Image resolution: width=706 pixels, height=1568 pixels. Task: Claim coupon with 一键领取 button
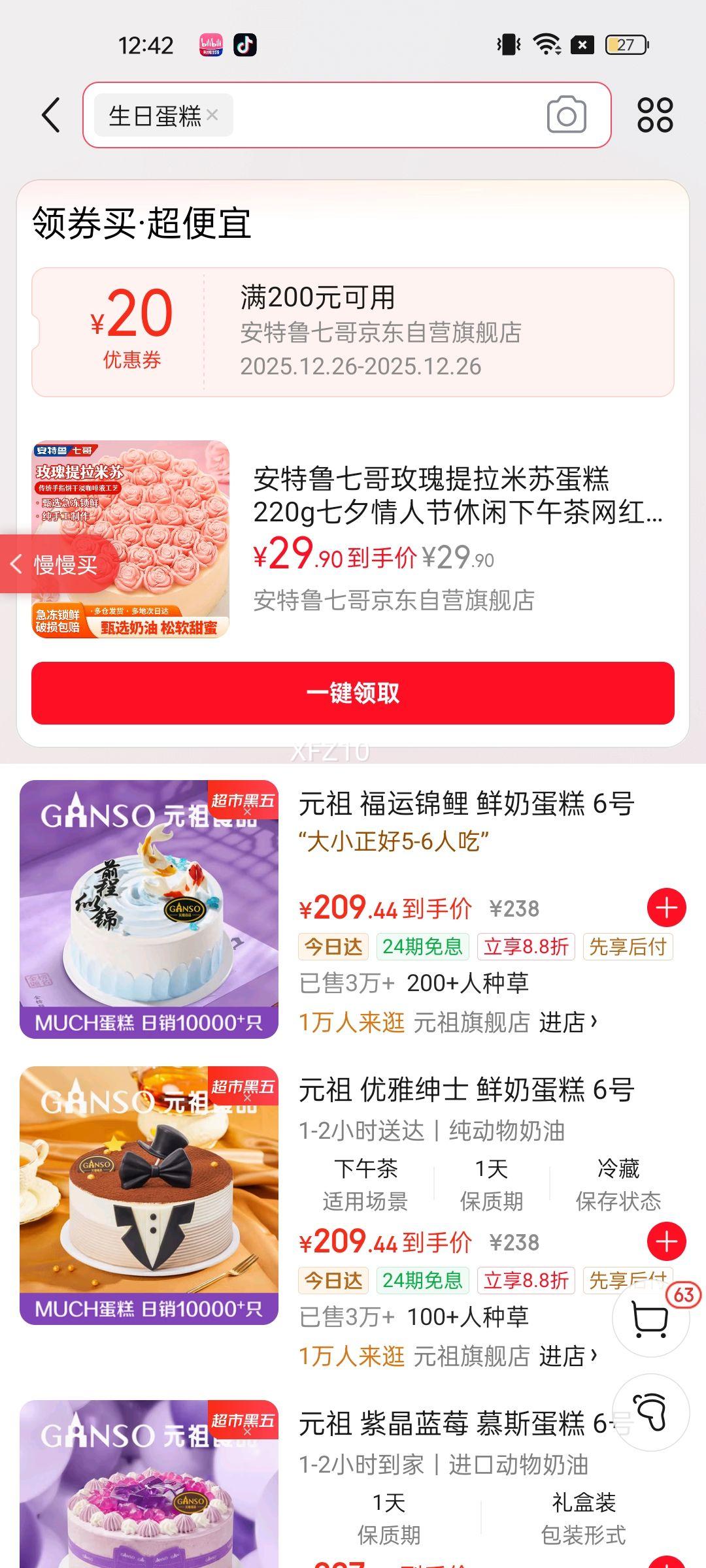[353, 693]
